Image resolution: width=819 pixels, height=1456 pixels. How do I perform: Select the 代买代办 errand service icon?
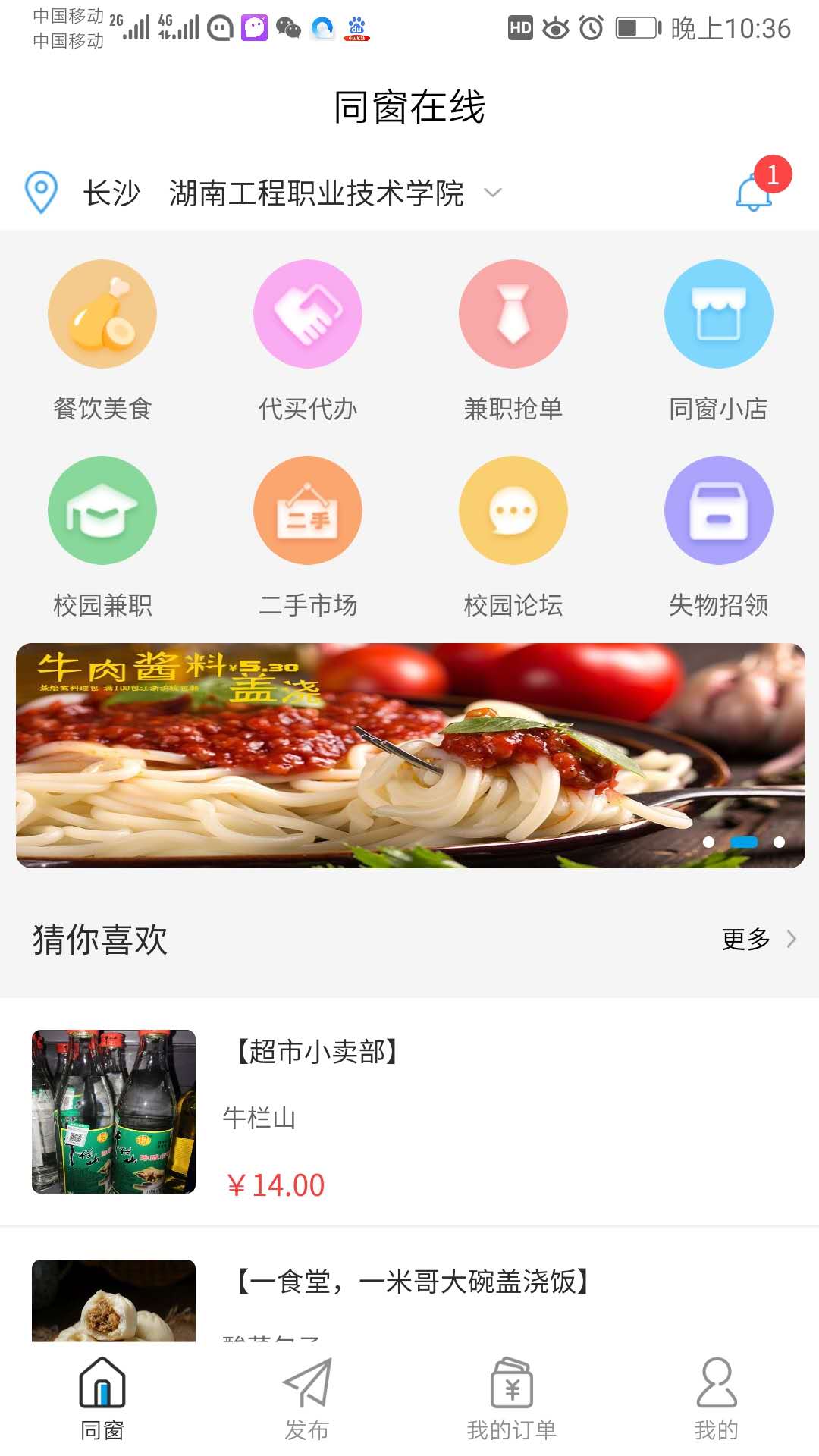(x=308, y=313)
